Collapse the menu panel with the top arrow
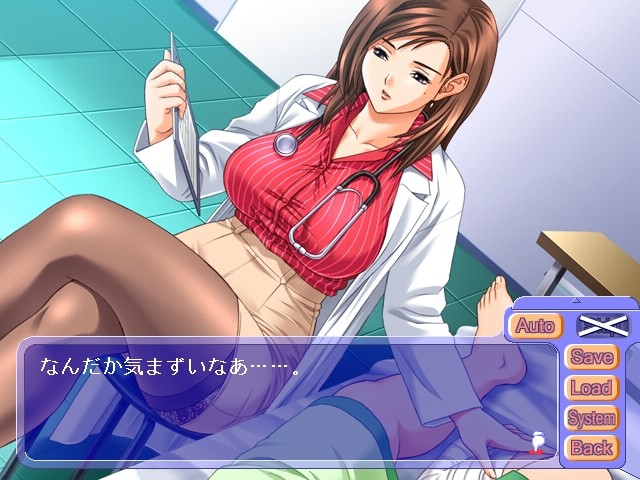 click(575, 300)
